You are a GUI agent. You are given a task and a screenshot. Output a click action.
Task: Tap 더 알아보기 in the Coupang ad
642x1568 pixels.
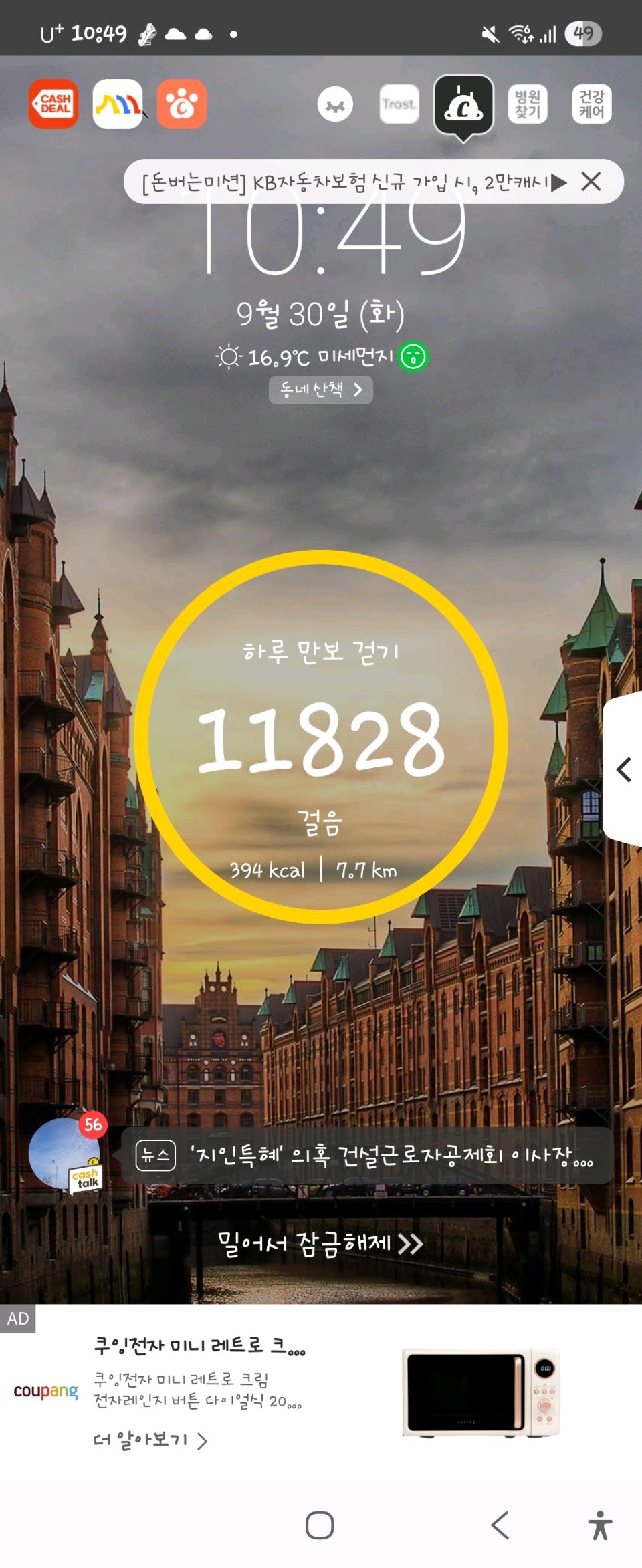coord(150,1440)
